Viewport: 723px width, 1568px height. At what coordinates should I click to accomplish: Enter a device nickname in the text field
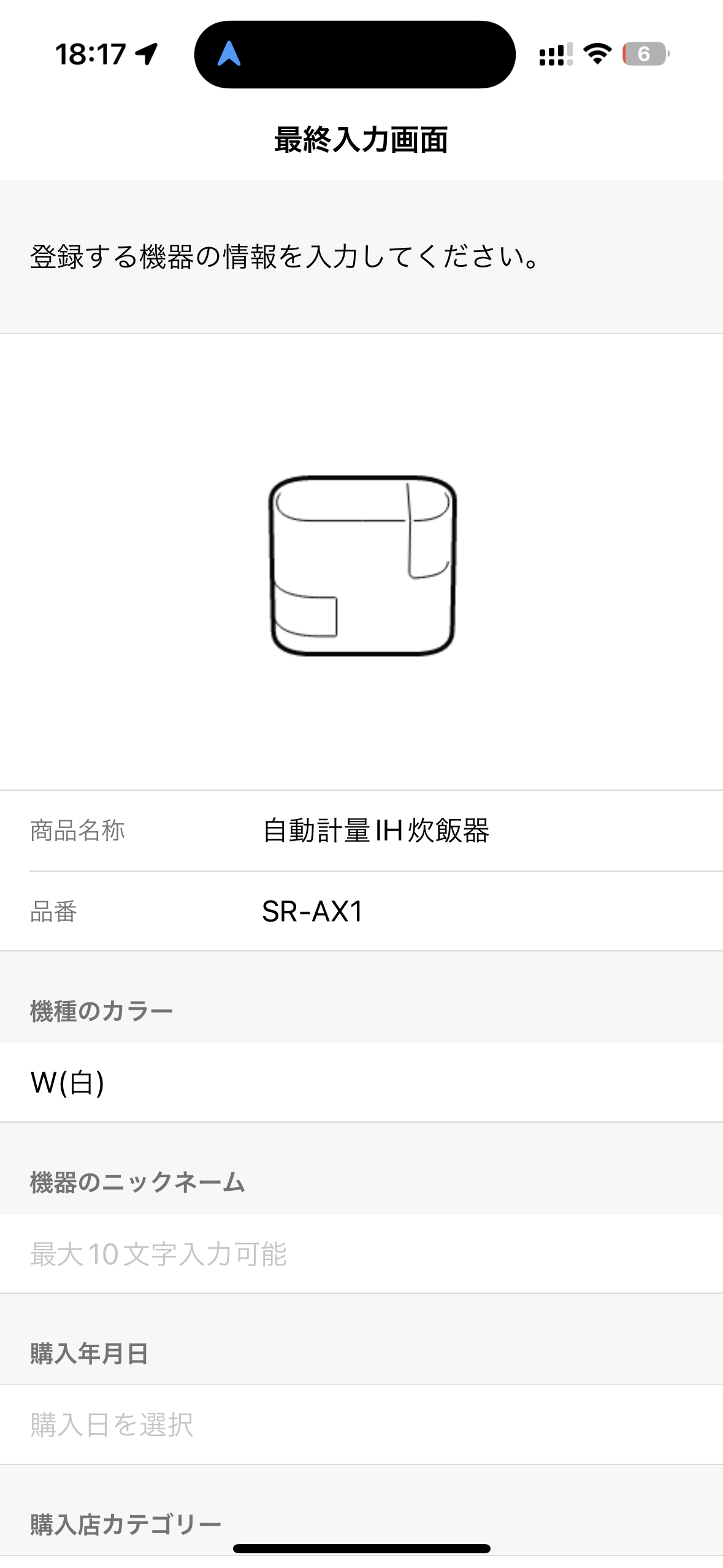click(x=361, y=1253)
